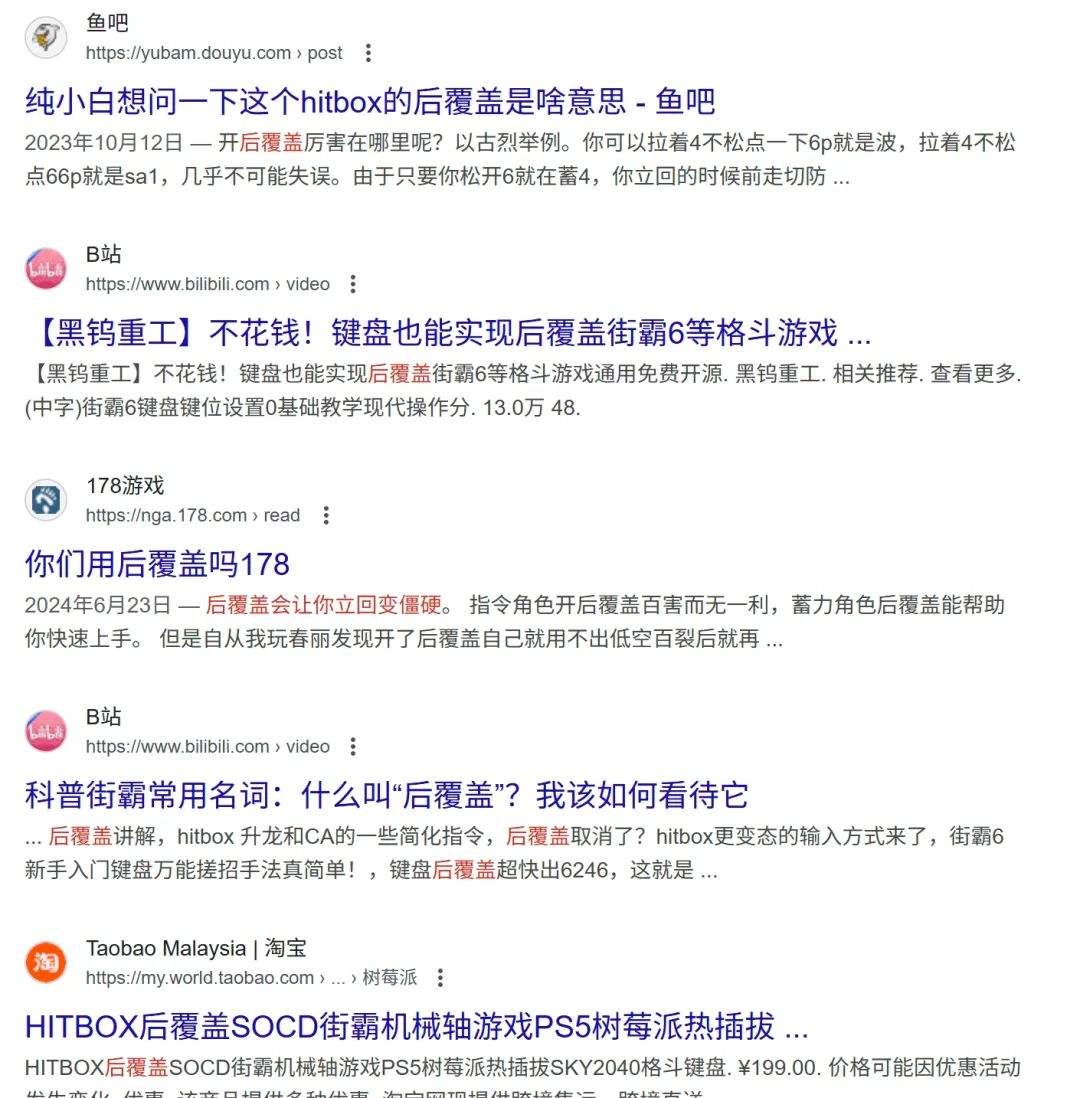Open the 鱼吧 hitbox后覆盖 result link
The width and height of the screenshot is (1080, 1098).
[370, 101]
